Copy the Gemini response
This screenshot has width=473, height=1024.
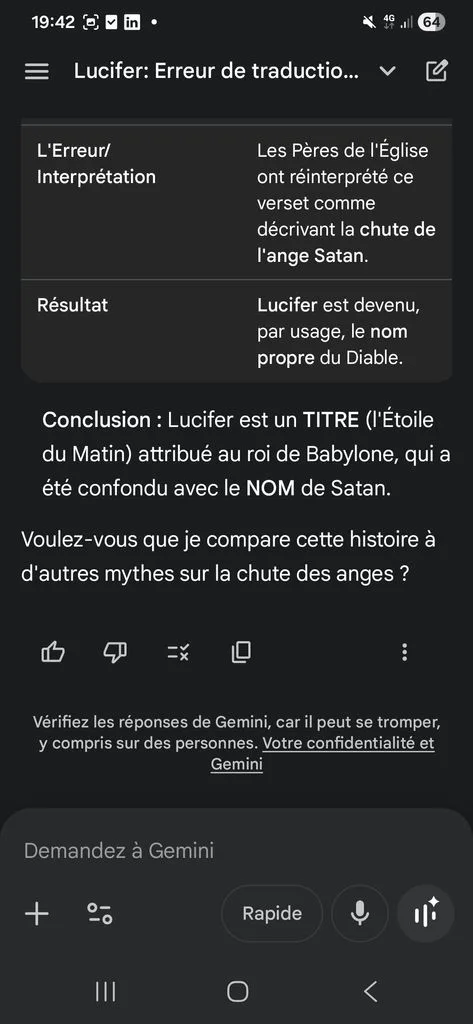pos(241,652)
